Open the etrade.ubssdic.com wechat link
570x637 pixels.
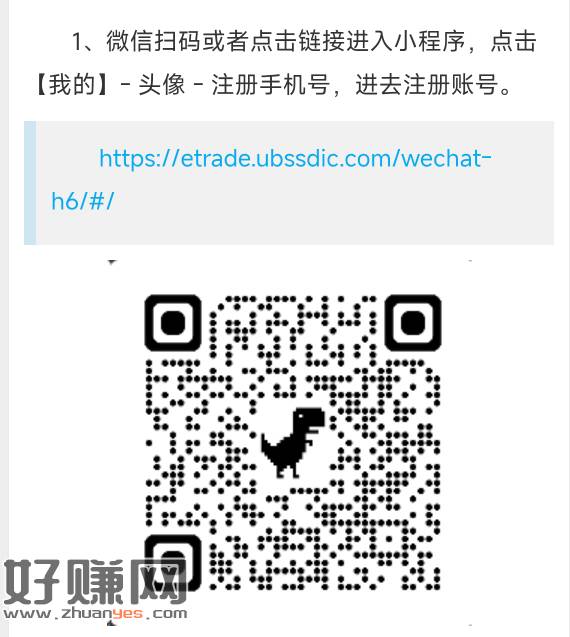[295, 159]
